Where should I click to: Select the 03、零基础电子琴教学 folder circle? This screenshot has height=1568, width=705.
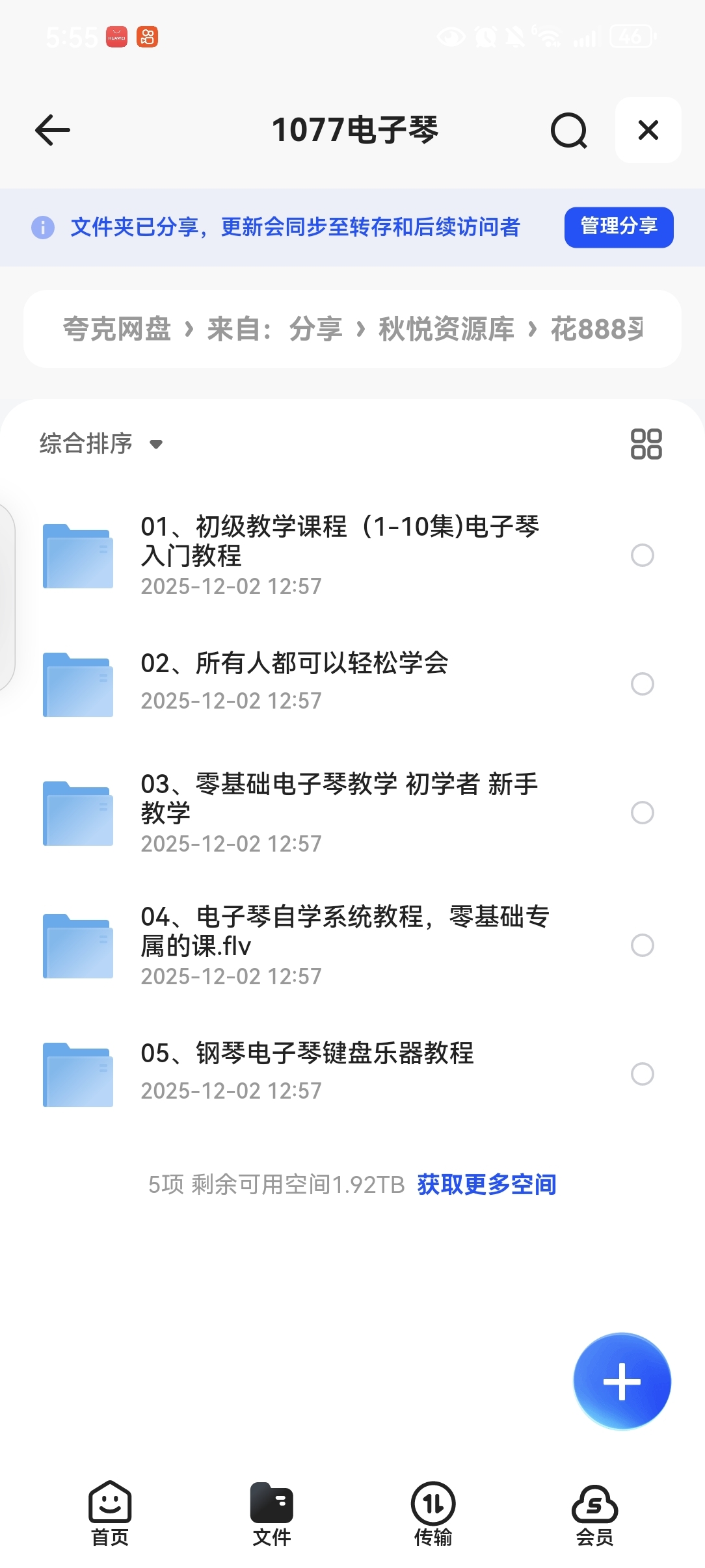643,813
